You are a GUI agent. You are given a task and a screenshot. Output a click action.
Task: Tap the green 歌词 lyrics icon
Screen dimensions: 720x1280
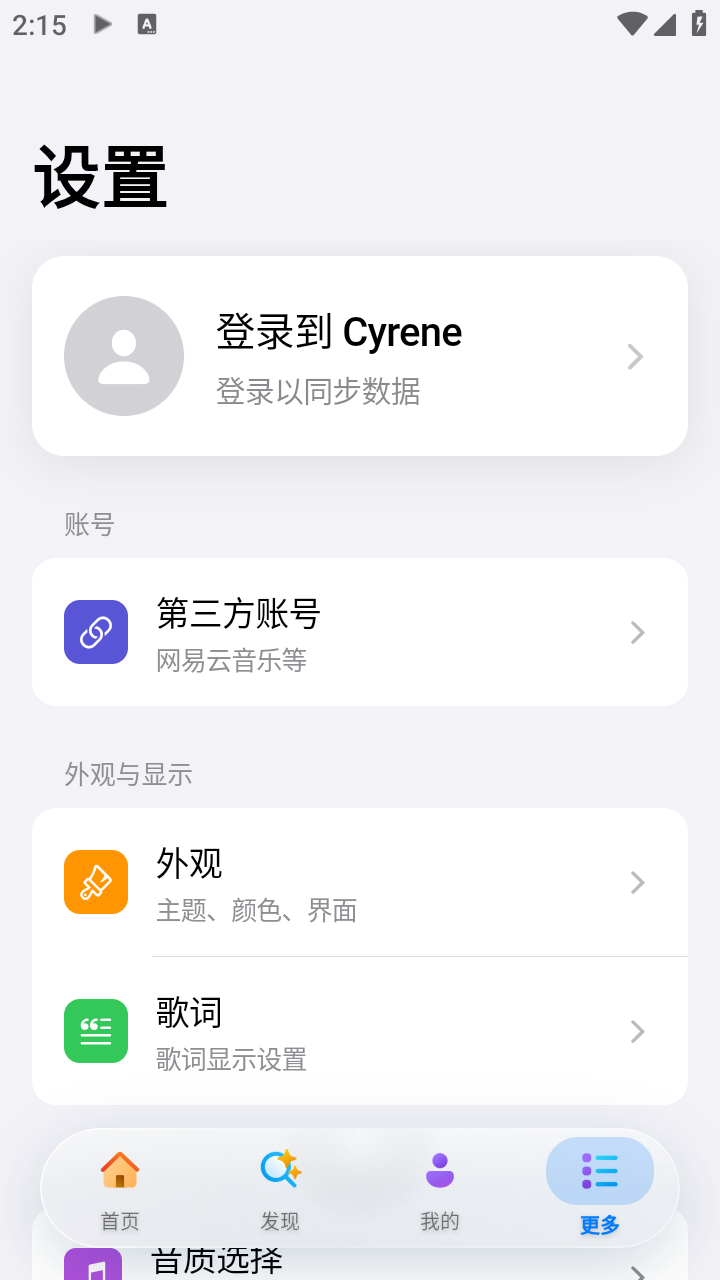[95, 1031]
